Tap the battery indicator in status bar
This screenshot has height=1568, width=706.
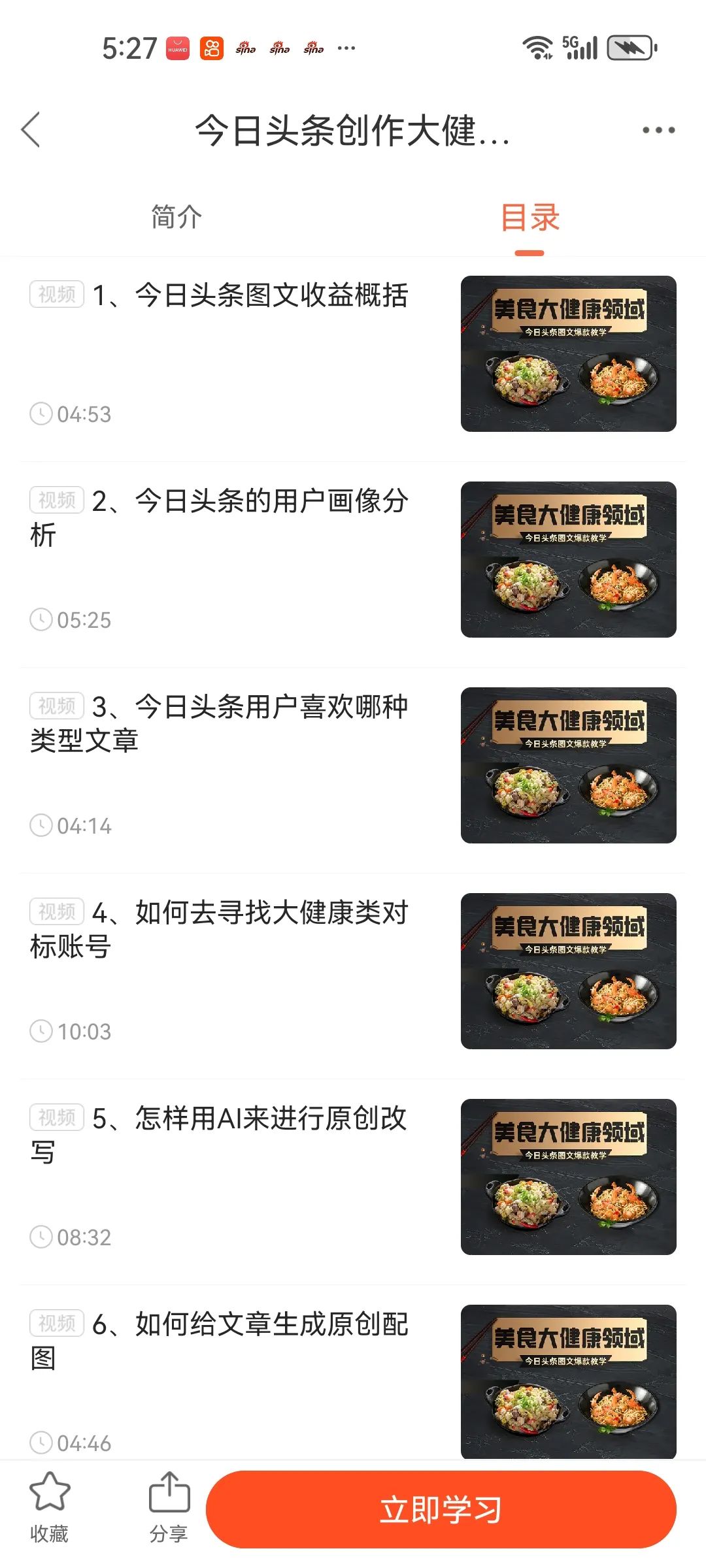(629, 46)
